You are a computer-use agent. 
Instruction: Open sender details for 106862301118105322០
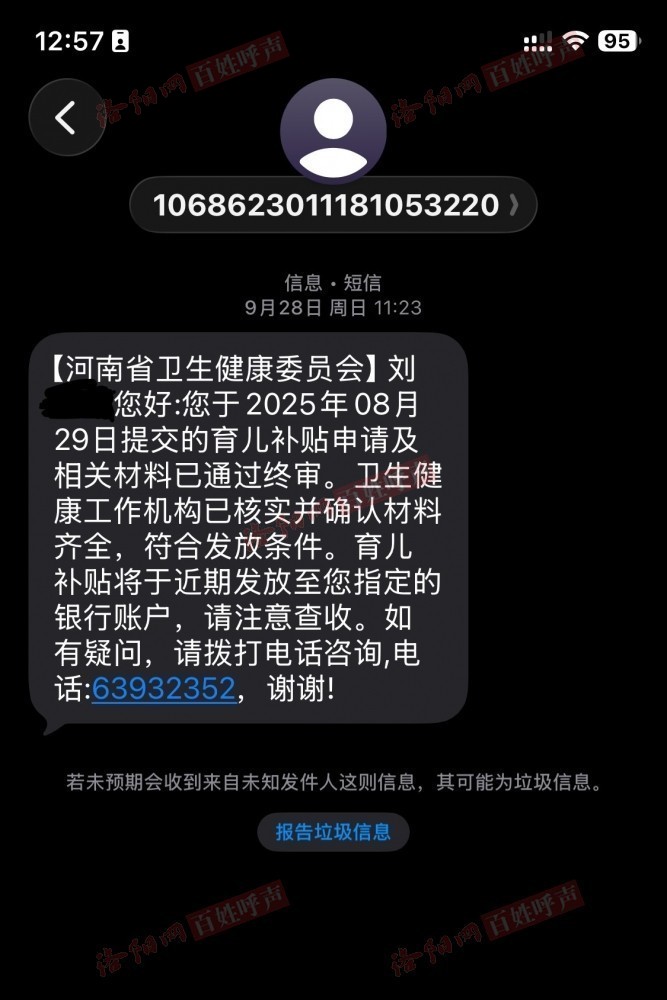point(334,205)
